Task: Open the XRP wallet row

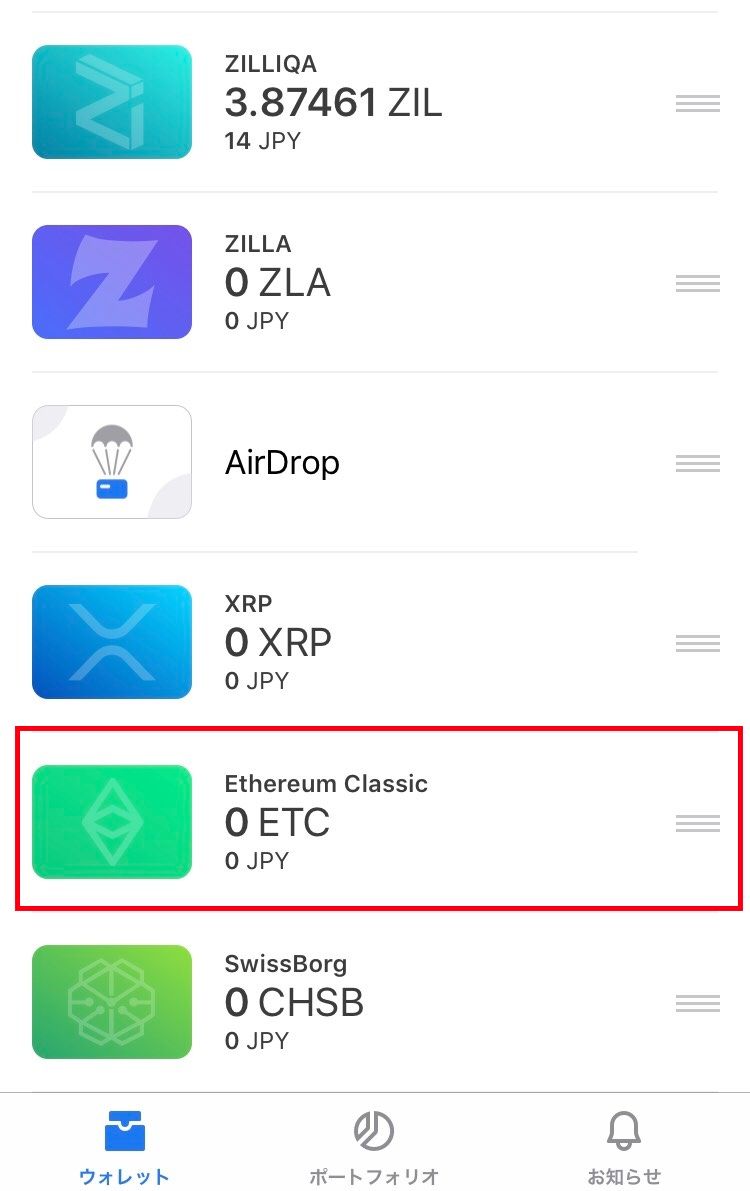Action: pos(330,642)
